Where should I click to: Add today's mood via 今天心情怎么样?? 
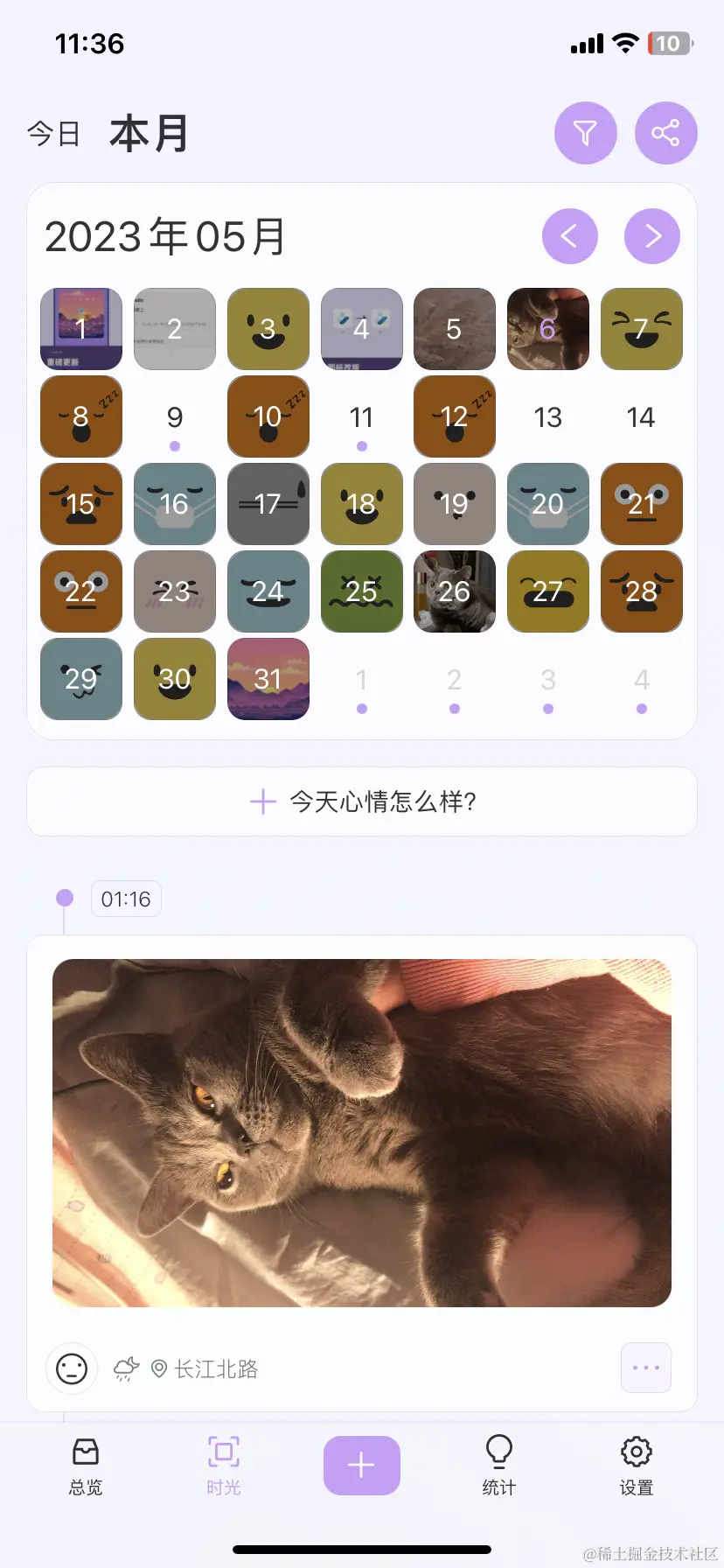pyautogui.click(x=362, y=801)
